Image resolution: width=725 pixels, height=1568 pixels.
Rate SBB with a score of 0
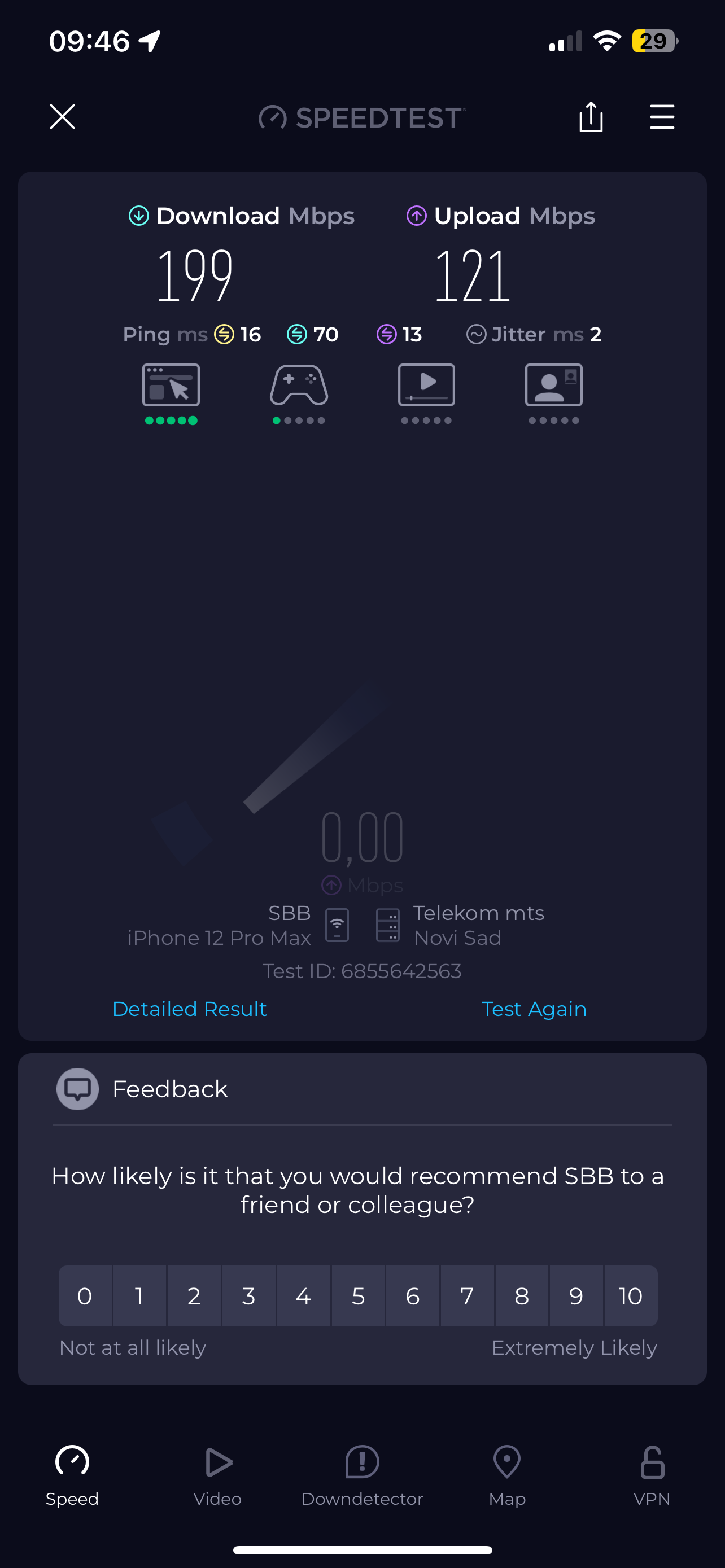pyautogui.click(x=85, y=1296)
